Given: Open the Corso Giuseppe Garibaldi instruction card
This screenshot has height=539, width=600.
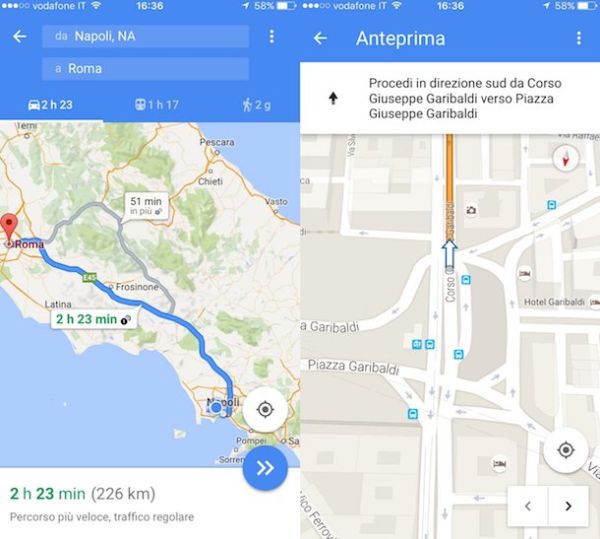Looking at the screenshot, I should 450,98.
